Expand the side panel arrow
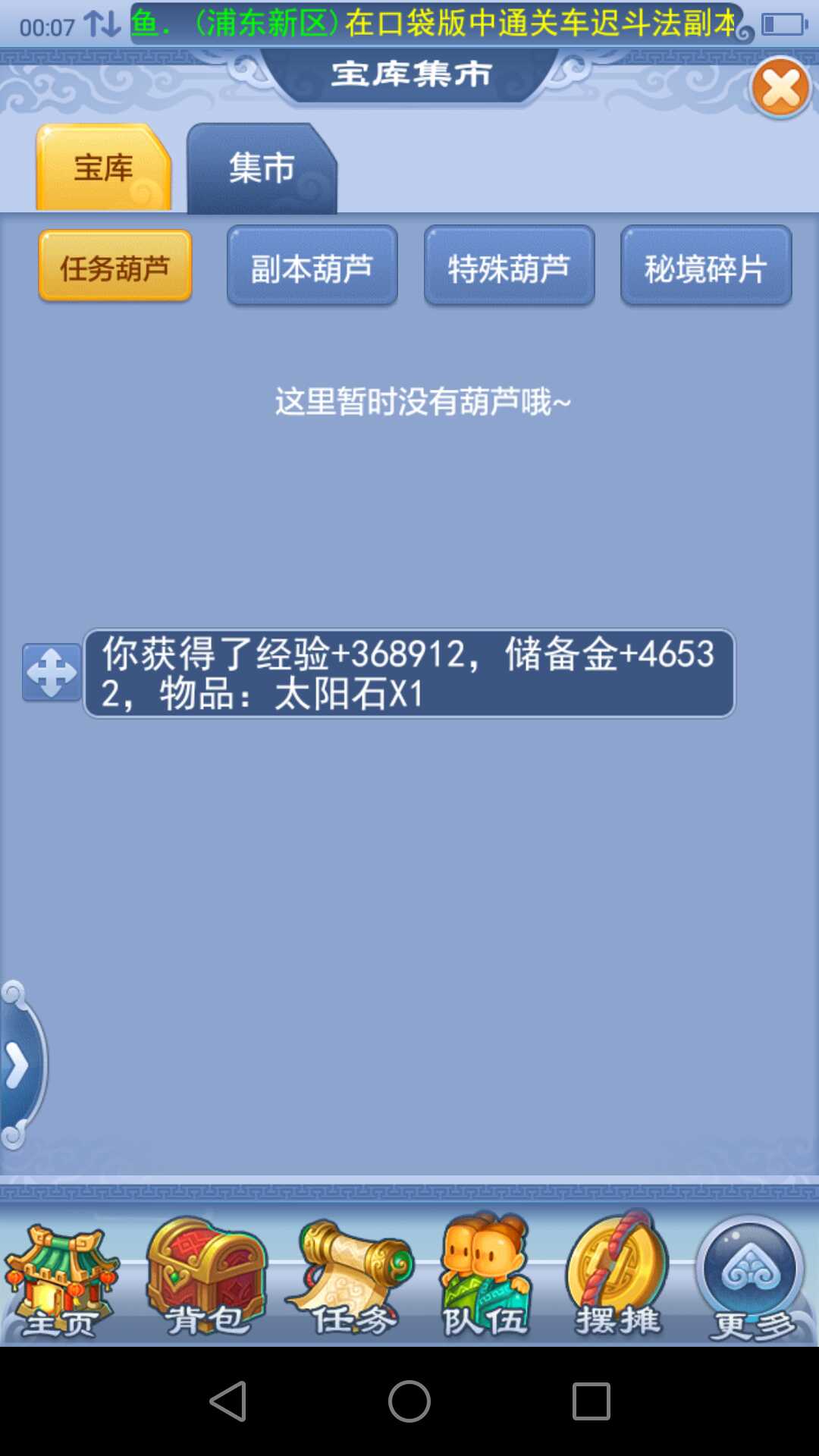This screenshot has height=1456, width=819. [18, 1065]
